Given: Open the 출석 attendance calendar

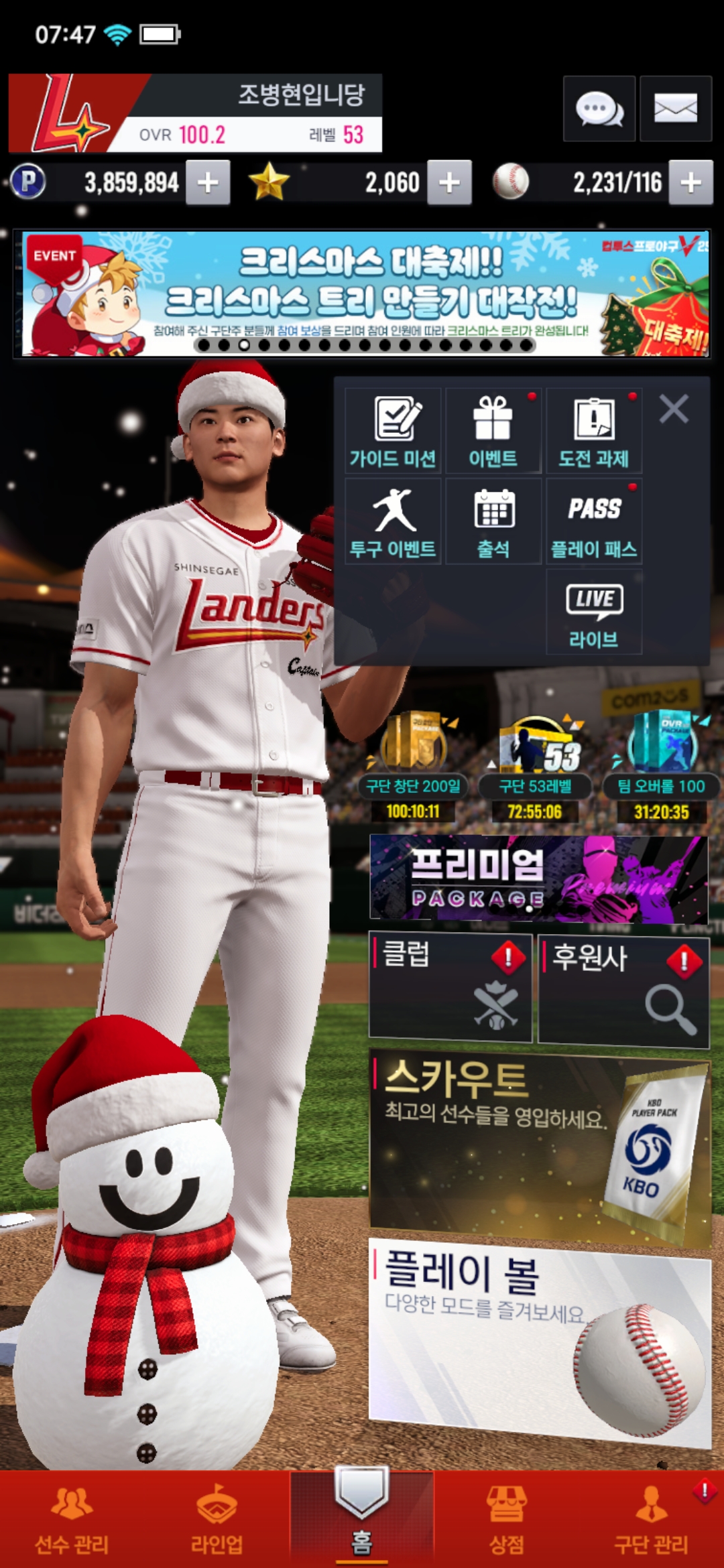Looking at the screenshot, I should (x=493, y=521).
